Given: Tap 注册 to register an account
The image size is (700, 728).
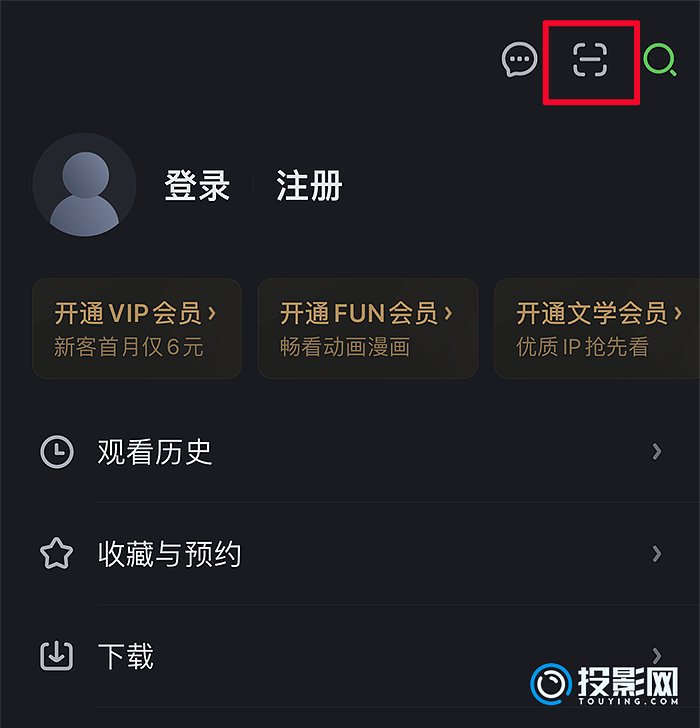Looking at the screenshot, I should (310, 186).
